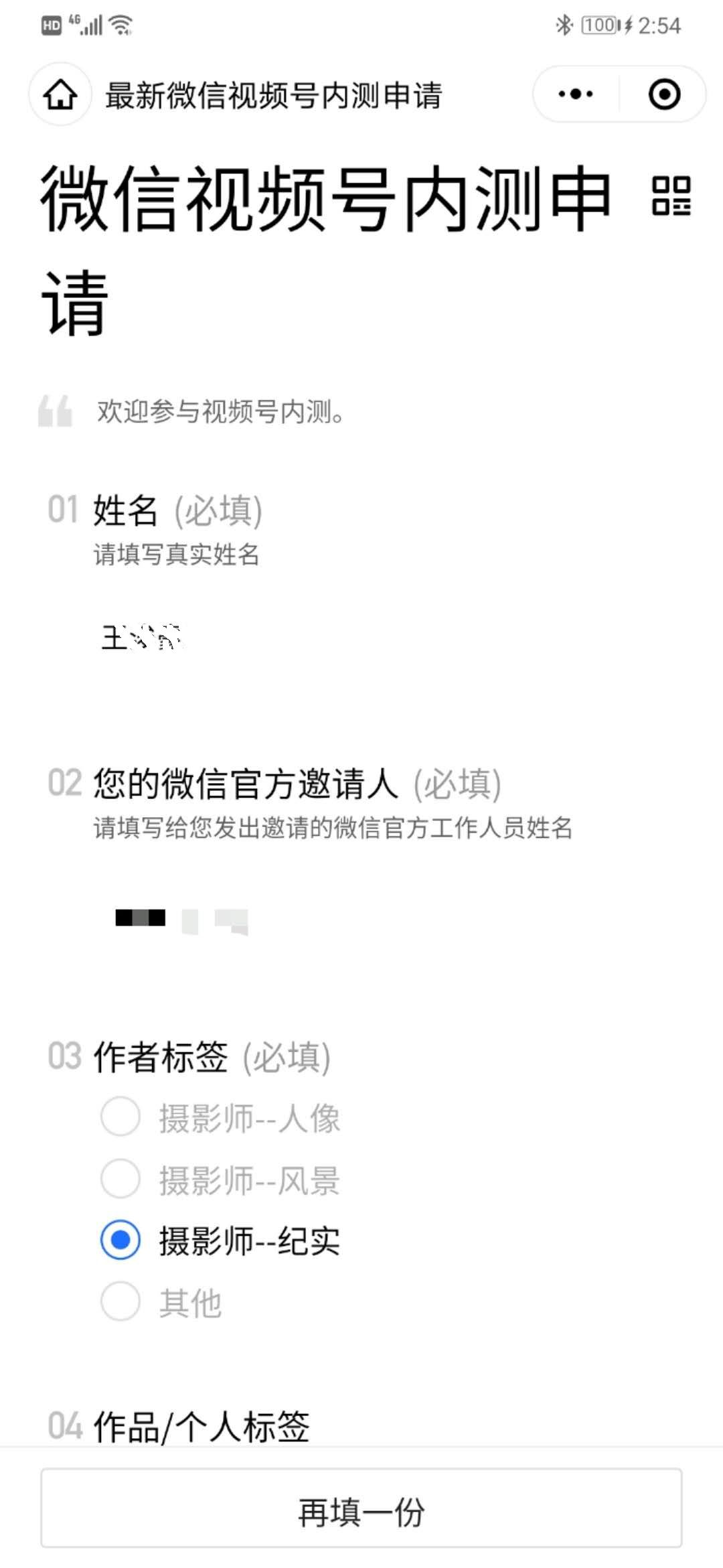Image resolution: width=723 pixels, height=1568 pixels.
Task: Go to the mini program home
Action: coord(60,94)
